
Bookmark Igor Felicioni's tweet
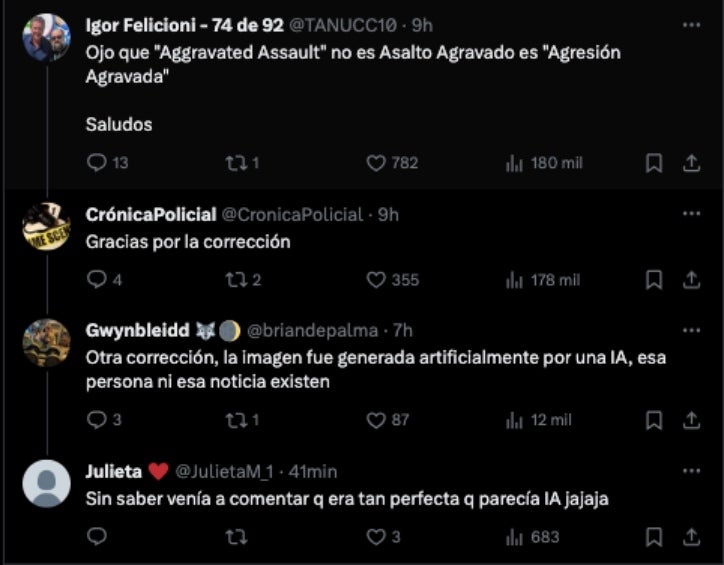tap(653, 163)
